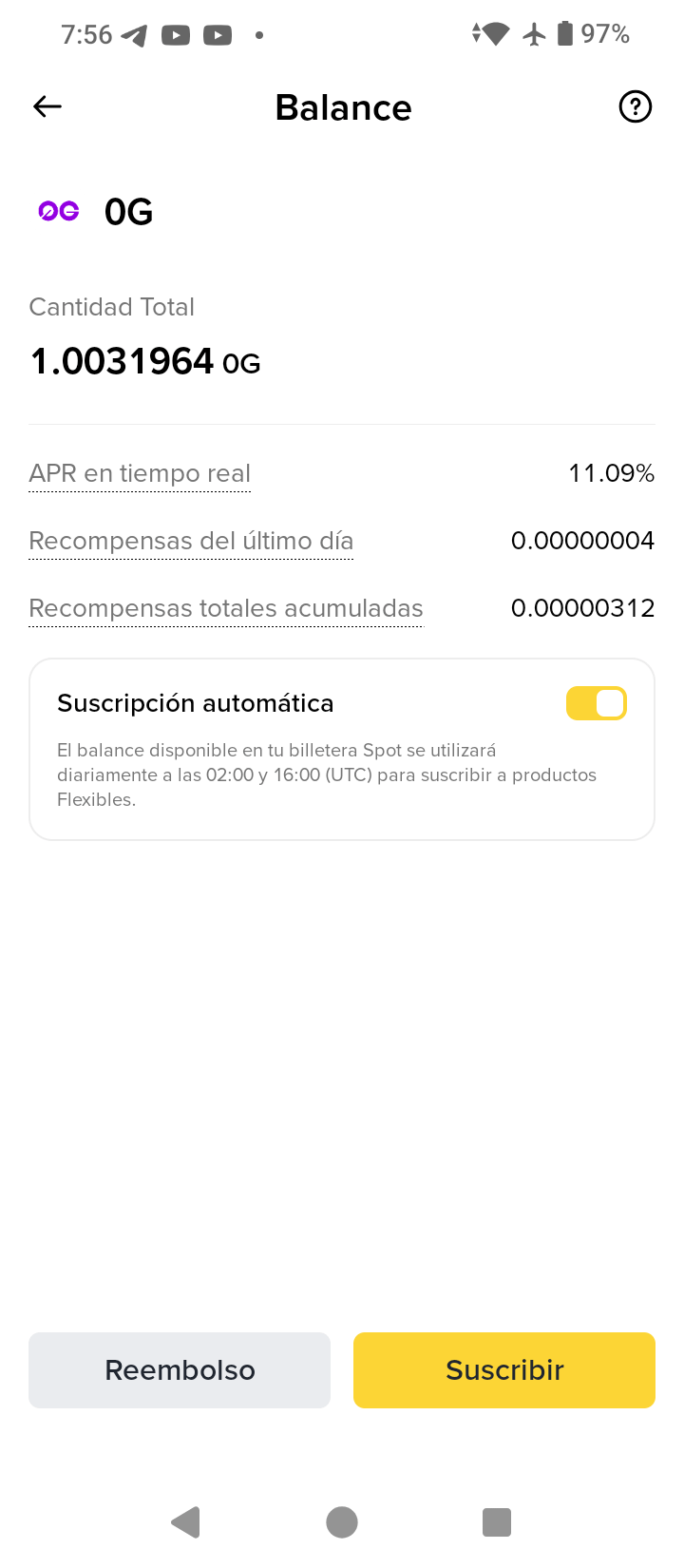Show info about APR en tiempo real
Image resolution: width=684 pixels, height=1568 pixels.
140,473
